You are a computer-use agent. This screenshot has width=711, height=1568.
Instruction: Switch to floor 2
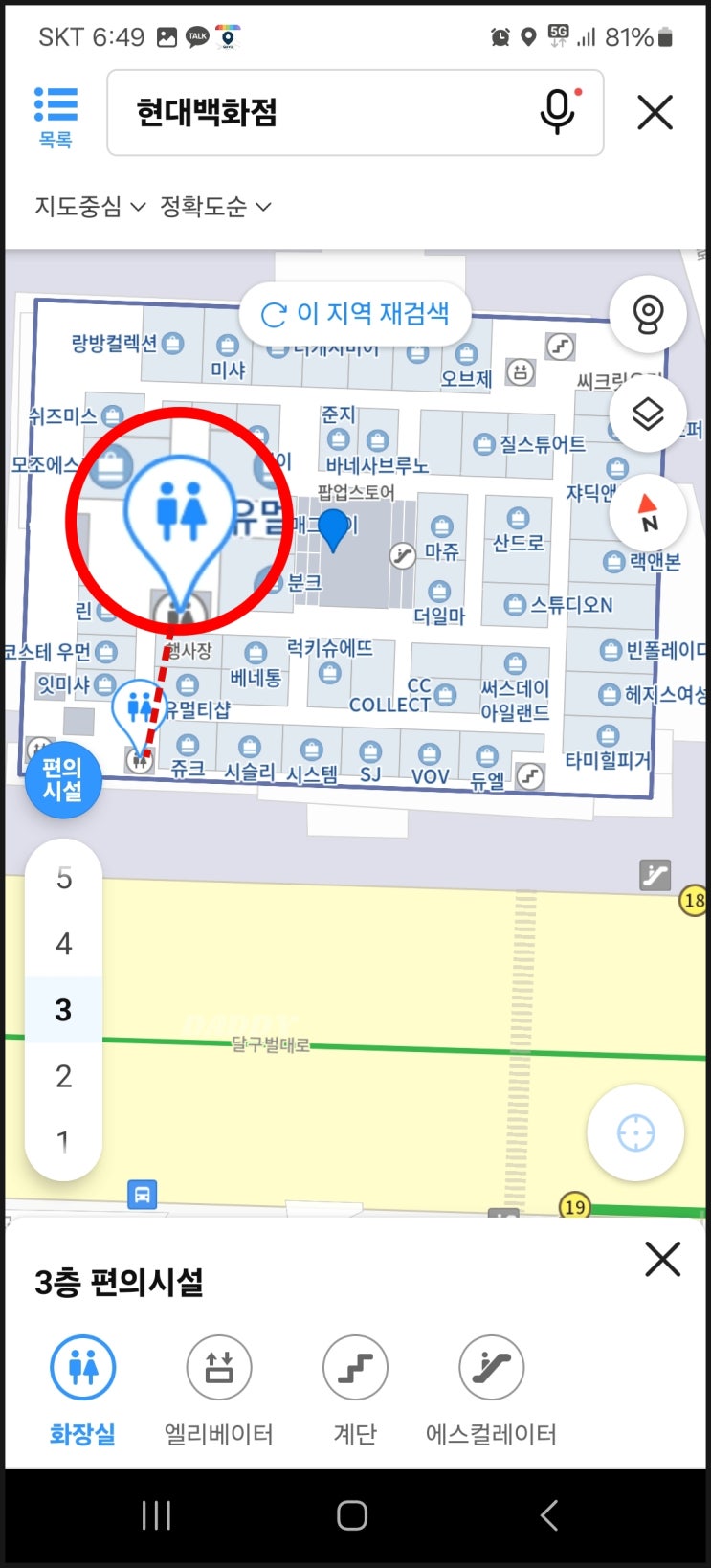click(63, 1076)
